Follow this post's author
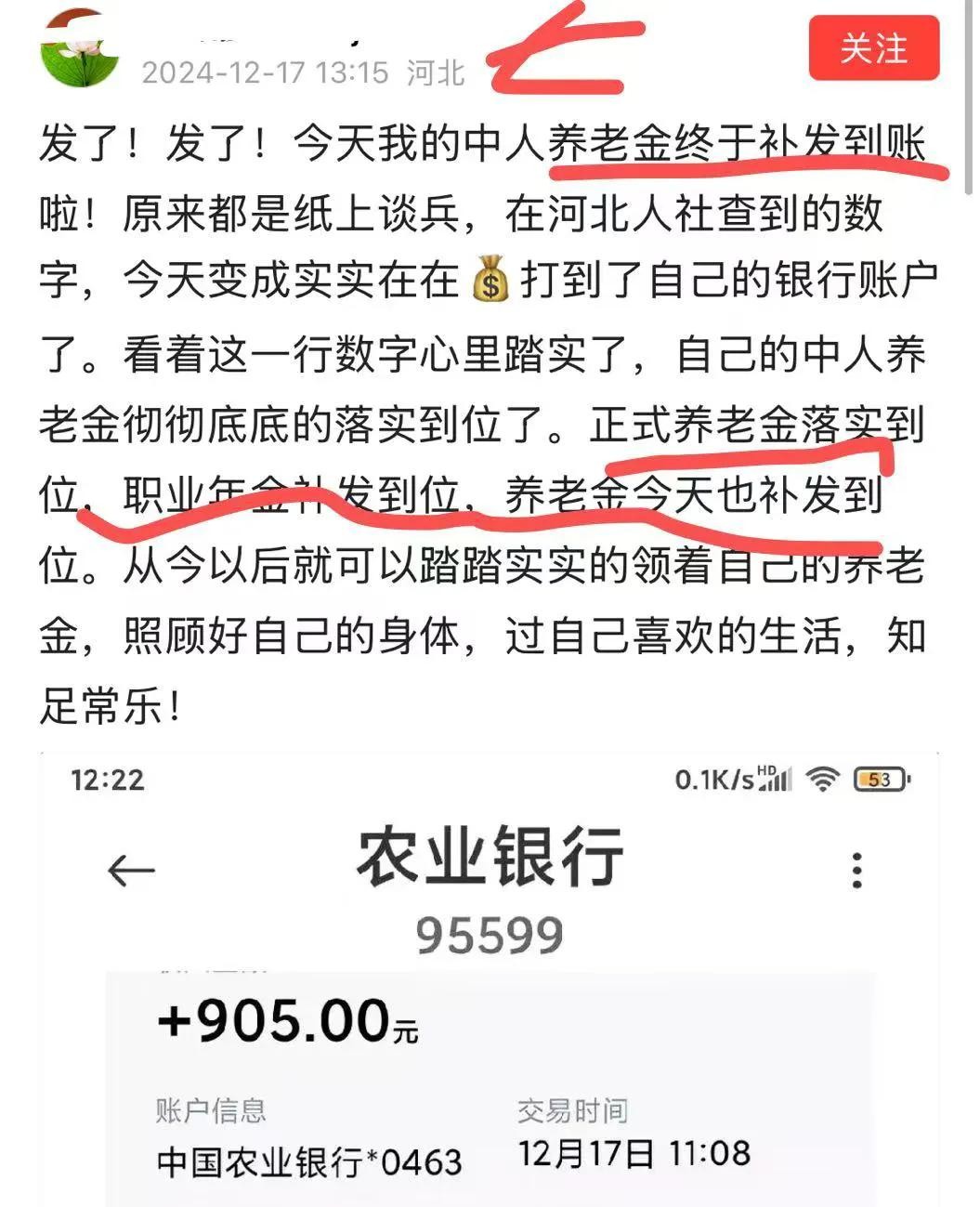Image resolution: width=980 pixels, height=1207 pixels. 873,48
